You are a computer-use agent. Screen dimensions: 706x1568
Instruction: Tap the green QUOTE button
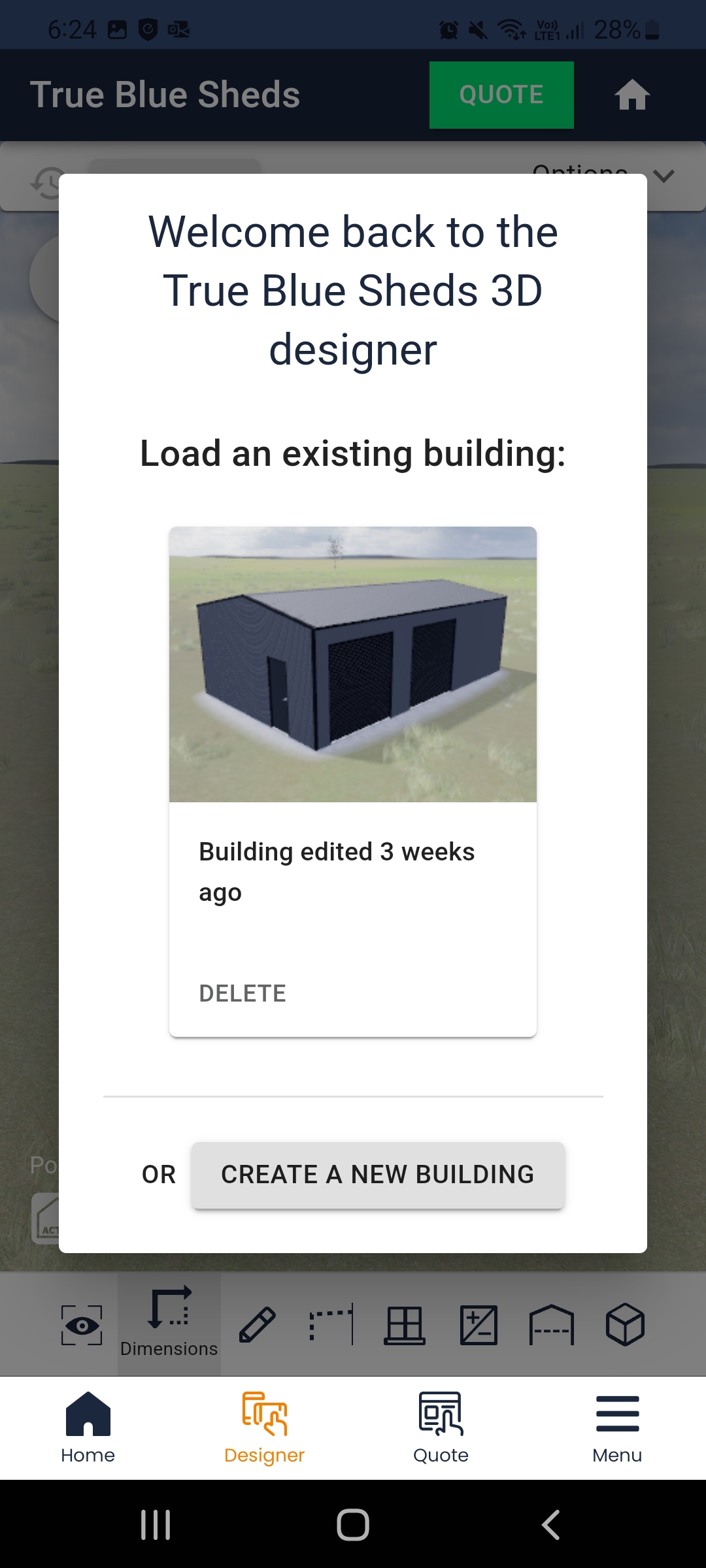[501, 95]
